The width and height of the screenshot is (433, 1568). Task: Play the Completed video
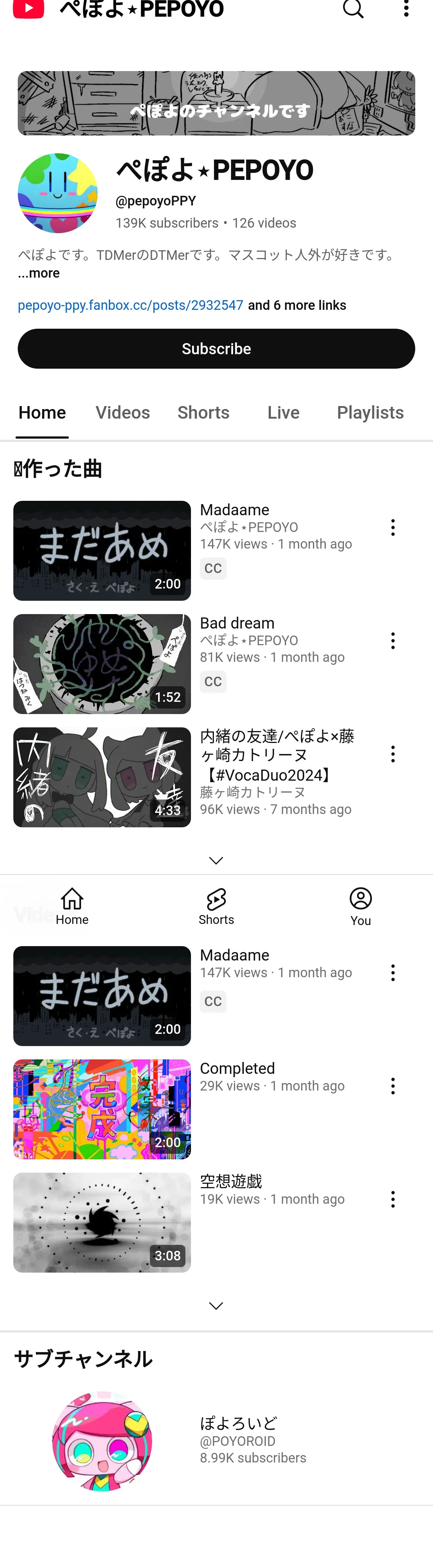[x=102, y=1109]
